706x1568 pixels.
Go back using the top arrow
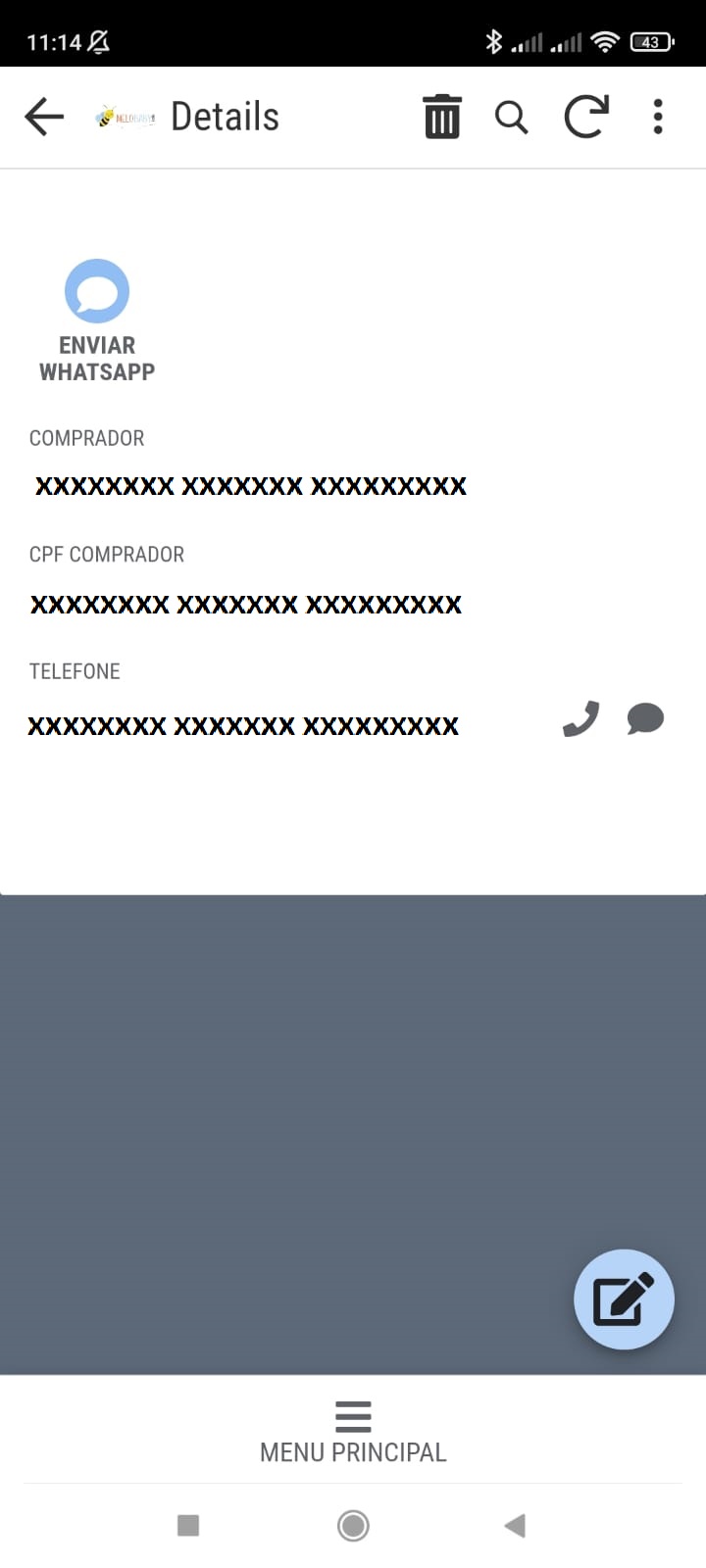tap(44, 117)
